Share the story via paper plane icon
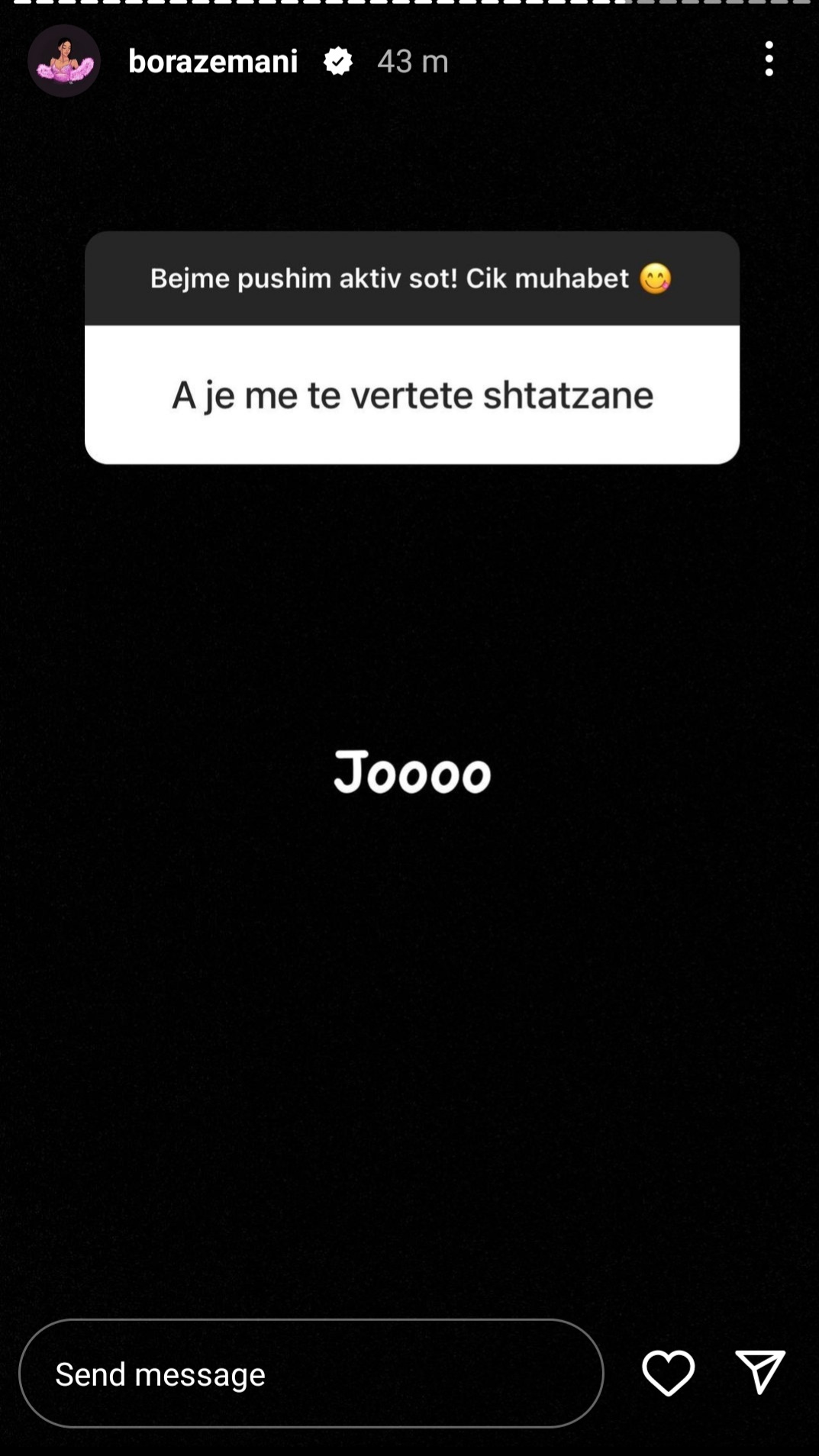Image resolution: width=819 pixels, height=1456 pixels. pyautogui.click(x=760, y=1372)
